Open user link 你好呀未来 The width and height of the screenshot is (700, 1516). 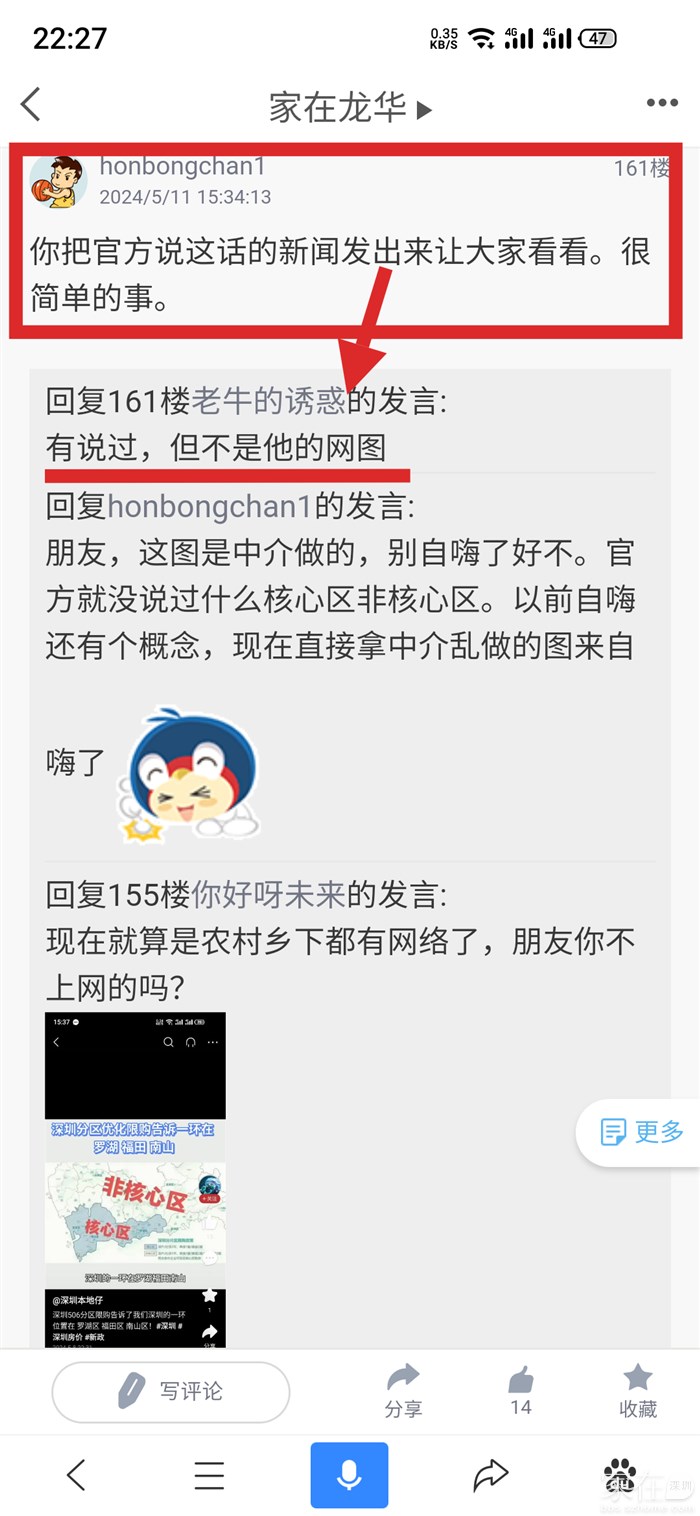267,894
